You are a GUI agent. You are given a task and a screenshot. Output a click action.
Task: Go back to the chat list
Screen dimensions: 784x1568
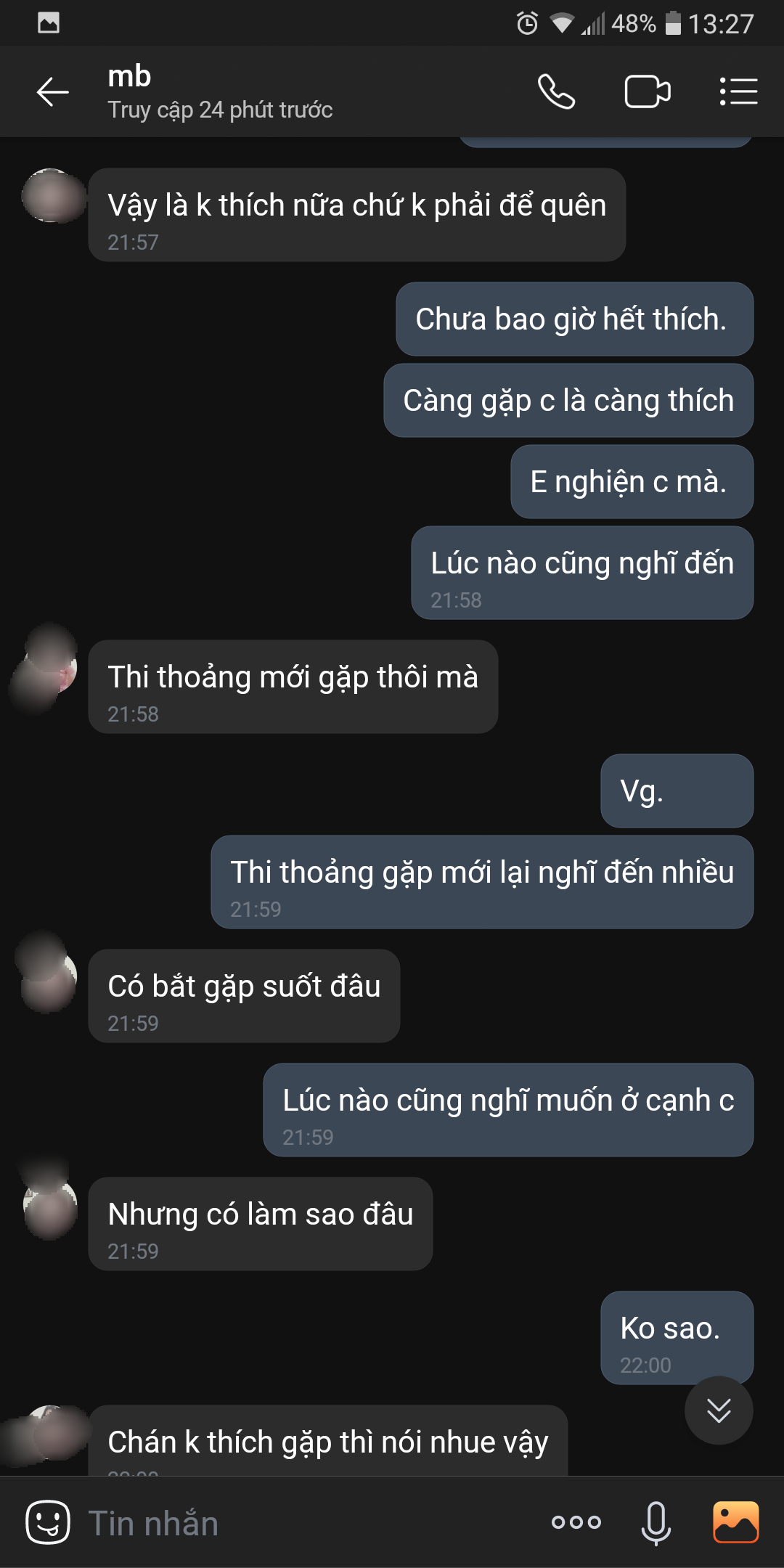(52, 92)
